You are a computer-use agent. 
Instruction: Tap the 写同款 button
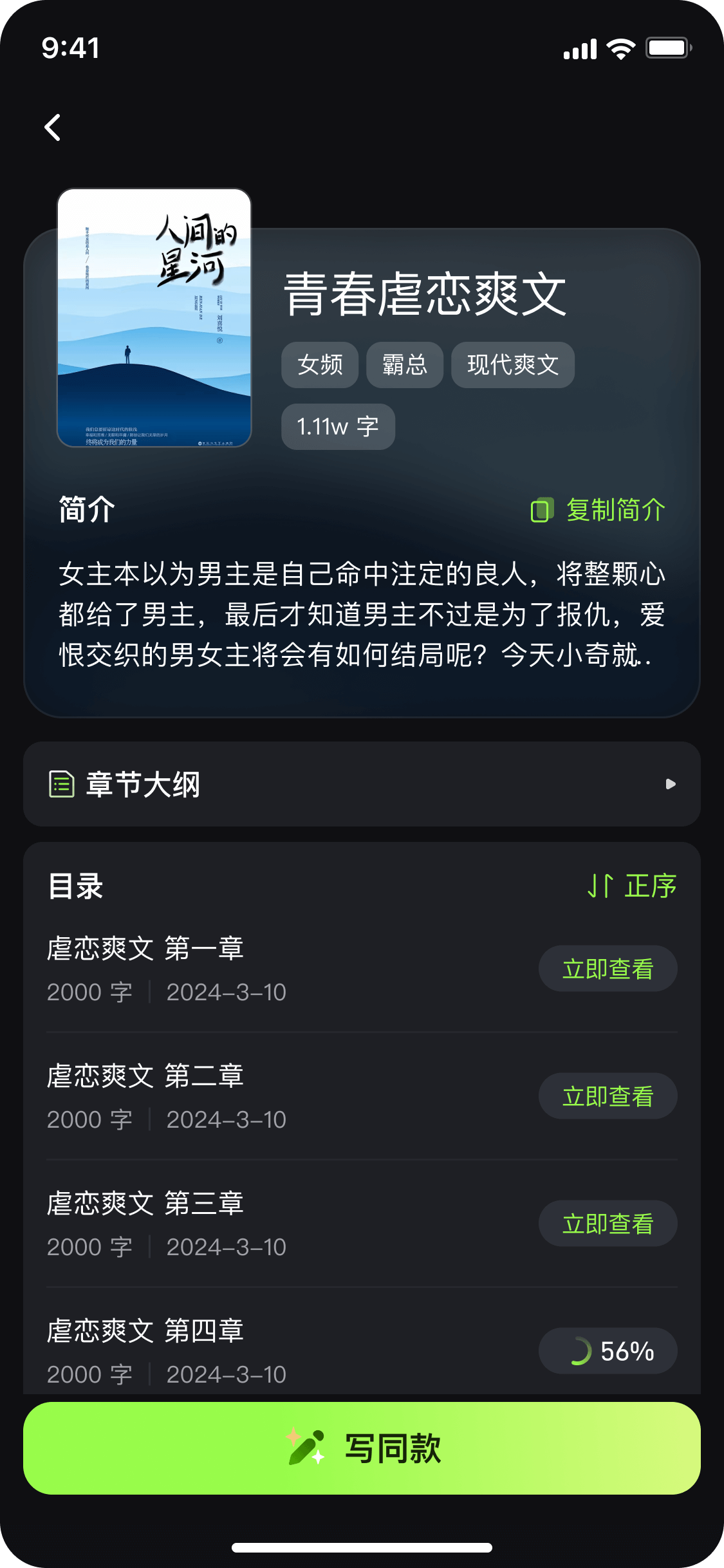362,1448
